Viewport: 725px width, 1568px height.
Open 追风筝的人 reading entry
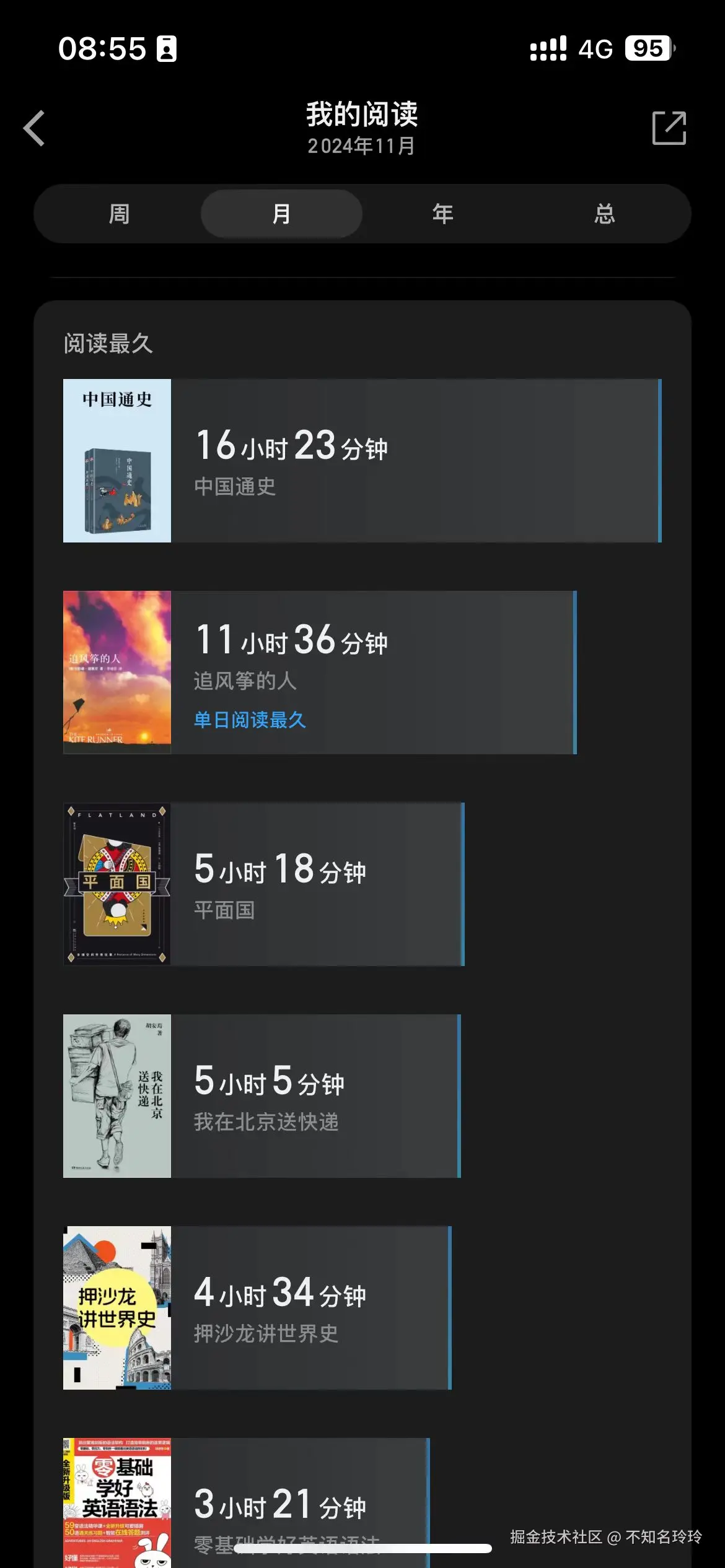(x=319, y=673)
